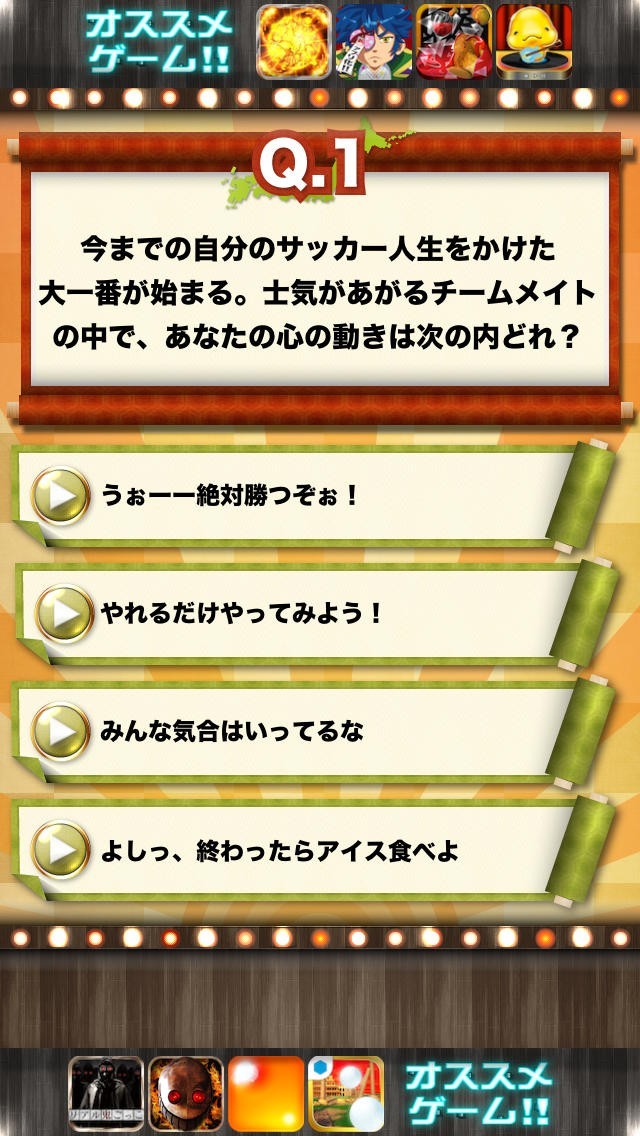Open the yellow blob character game icon
The image size is (640, 1136).
click(x=533, y=42)
